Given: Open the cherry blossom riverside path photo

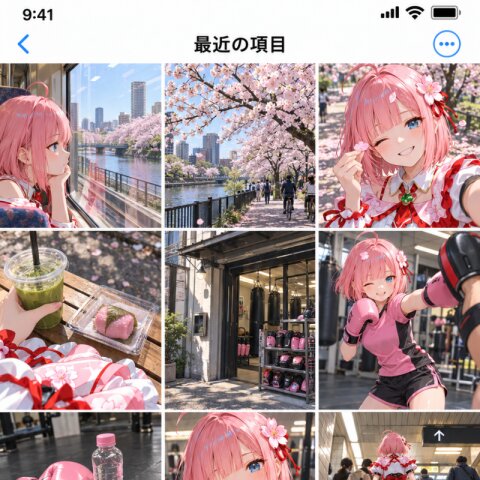Looking at the screenshot, I should tap(240, 146).
